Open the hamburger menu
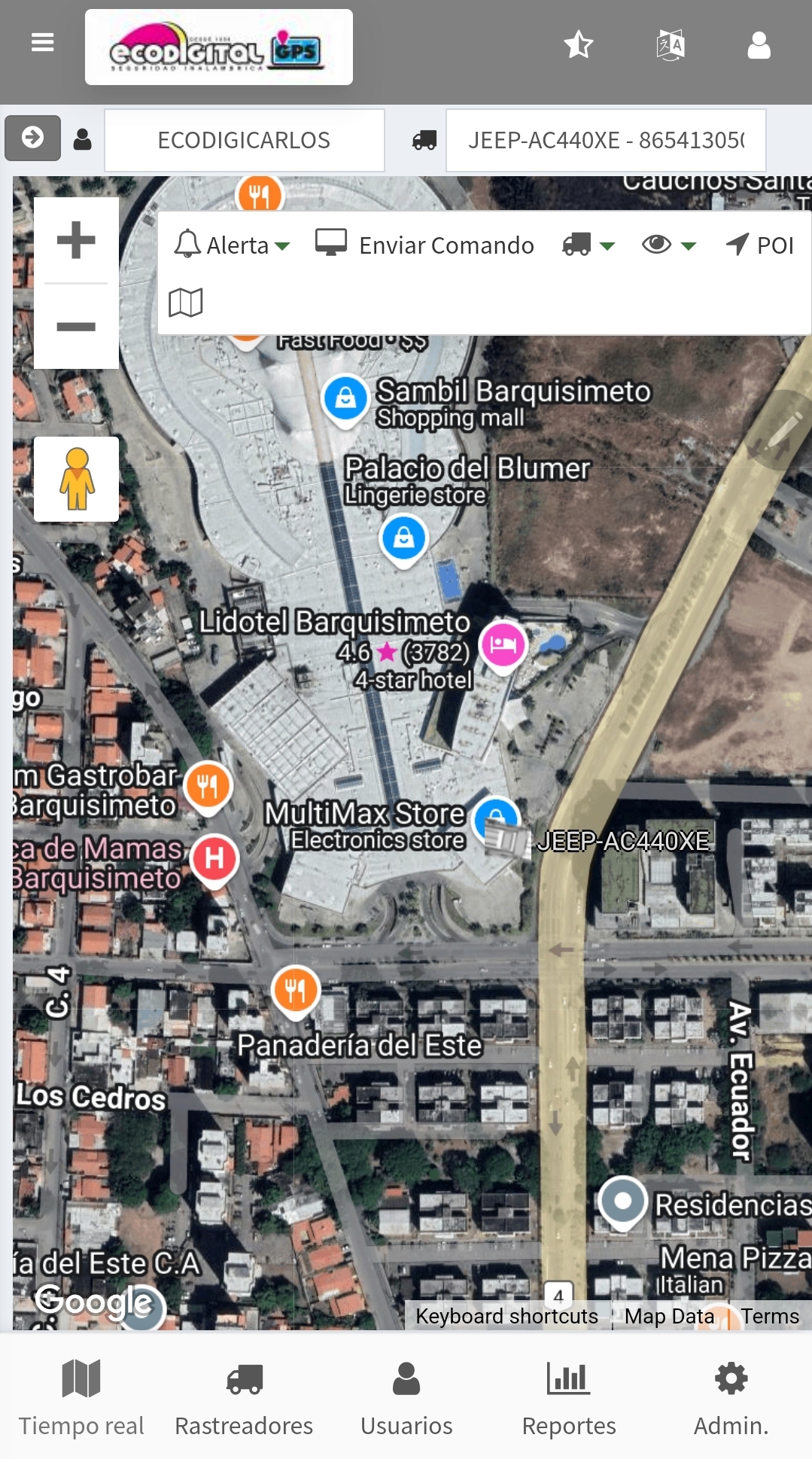812x1462 pixels. click(x=42, y=43)
